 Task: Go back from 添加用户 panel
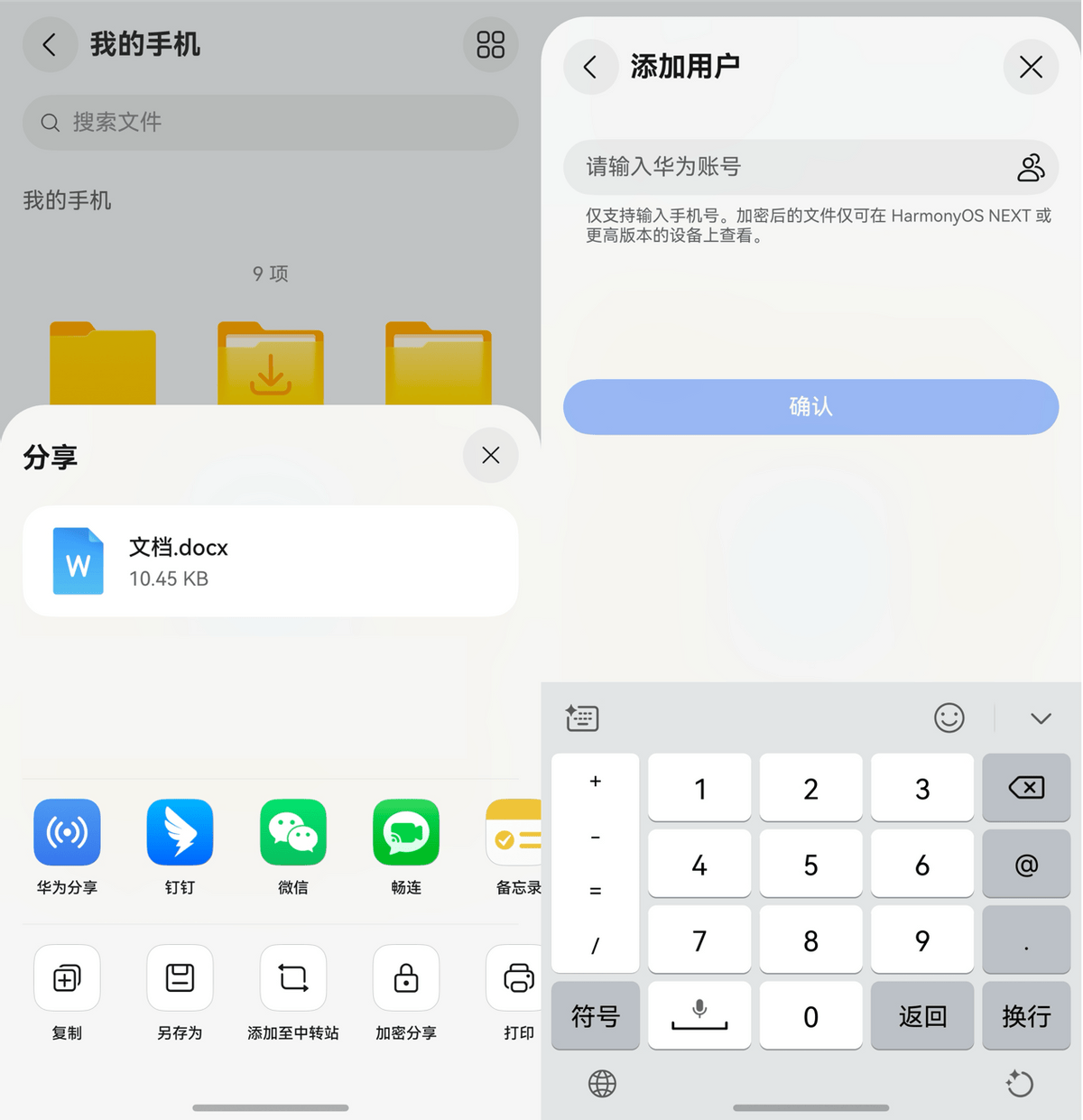click(590, 67)
